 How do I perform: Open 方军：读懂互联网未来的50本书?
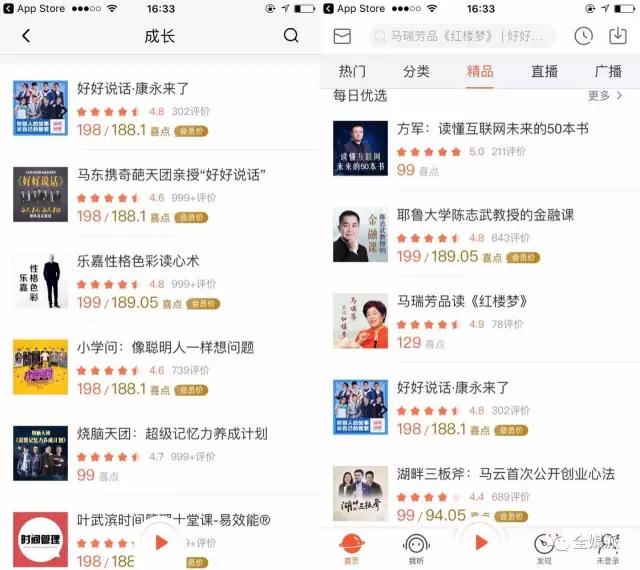click(492, 129)
